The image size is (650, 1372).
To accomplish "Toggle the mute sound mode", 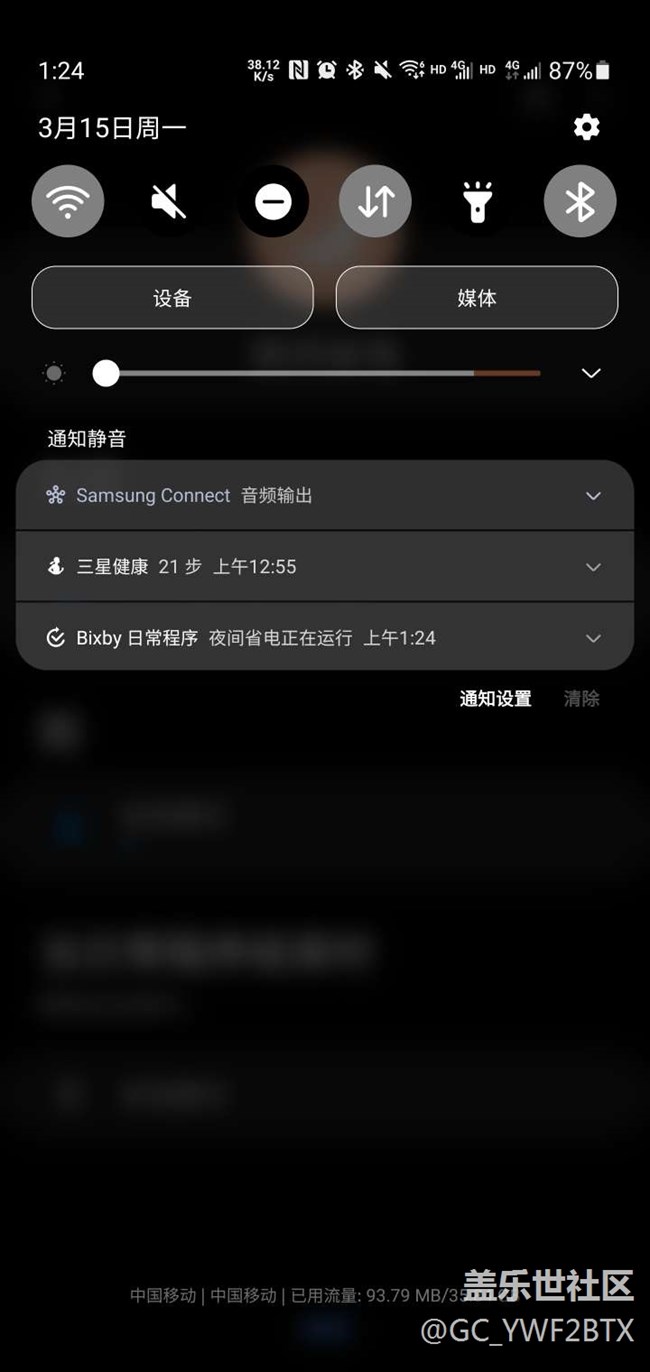I will (170, 202).
